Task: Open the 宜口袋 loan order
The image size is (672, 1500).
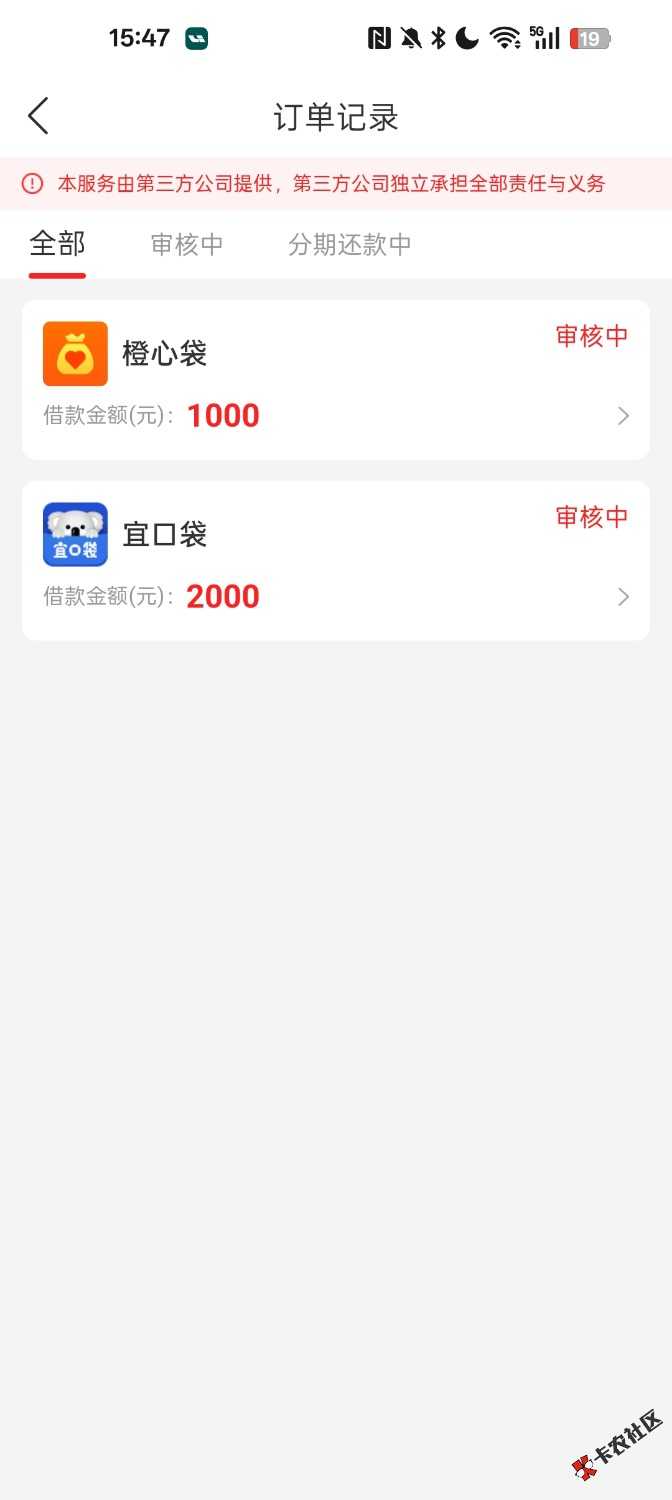Action: click(x=335, y=560)
